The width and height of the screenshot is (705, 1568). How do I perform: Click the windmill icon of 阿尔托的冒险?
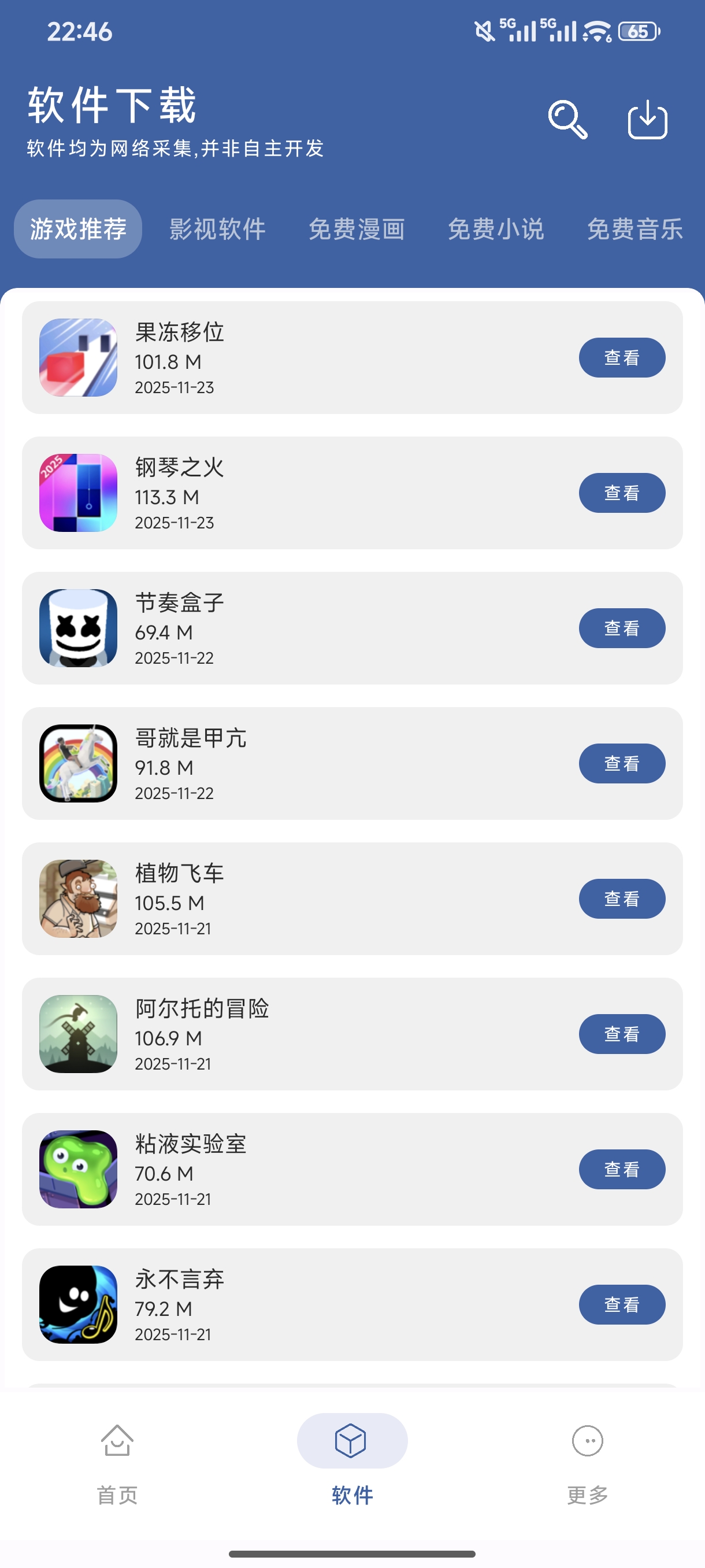[x=78, y=1034]
